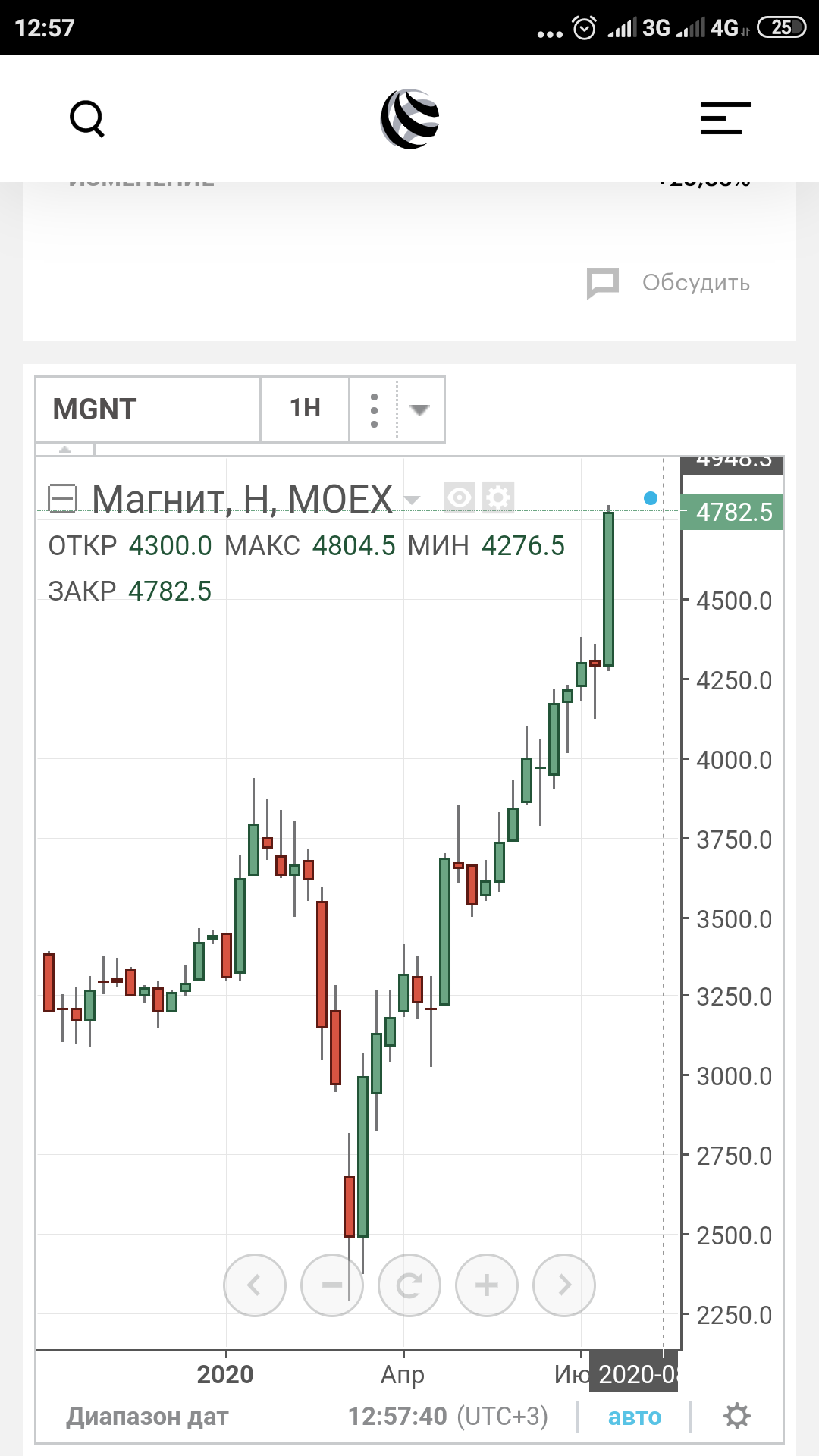Image resolution: width=819 pixels, height=1456 pixels.
Task: Expand the Магнит legend dropdown arrow
Action: coord(412,500)
